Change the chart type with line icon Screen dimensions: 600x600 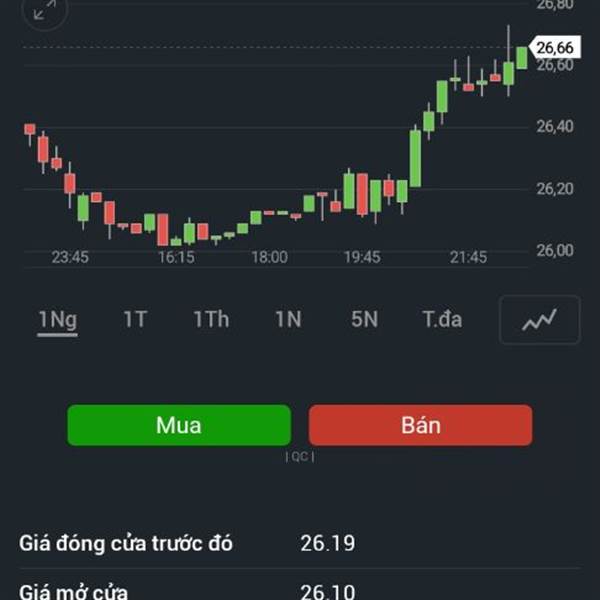click(539, 320)
